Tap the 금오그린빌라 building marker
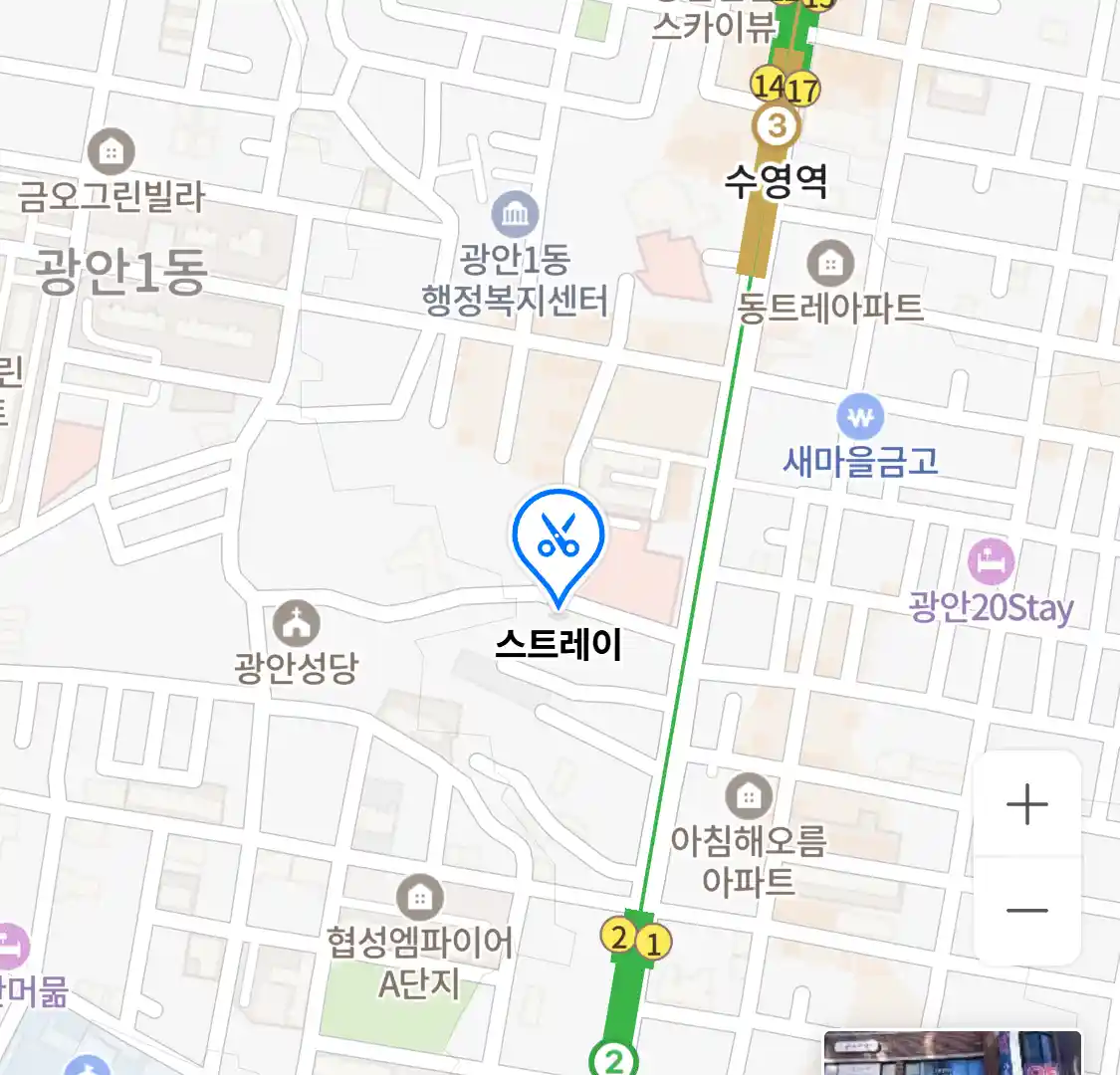The width and height of the screenshot is (1120, 1075). tap(111, 152)
